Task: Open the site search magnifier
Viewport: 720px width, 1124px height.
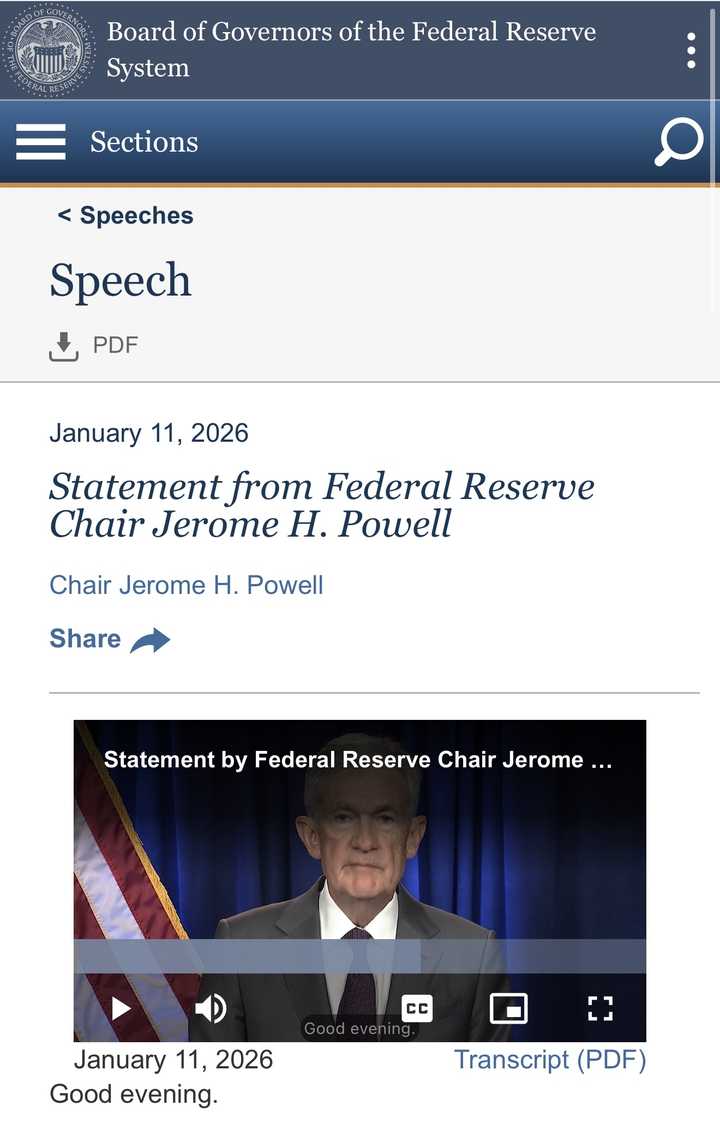Action: click(x=678, y=142)
